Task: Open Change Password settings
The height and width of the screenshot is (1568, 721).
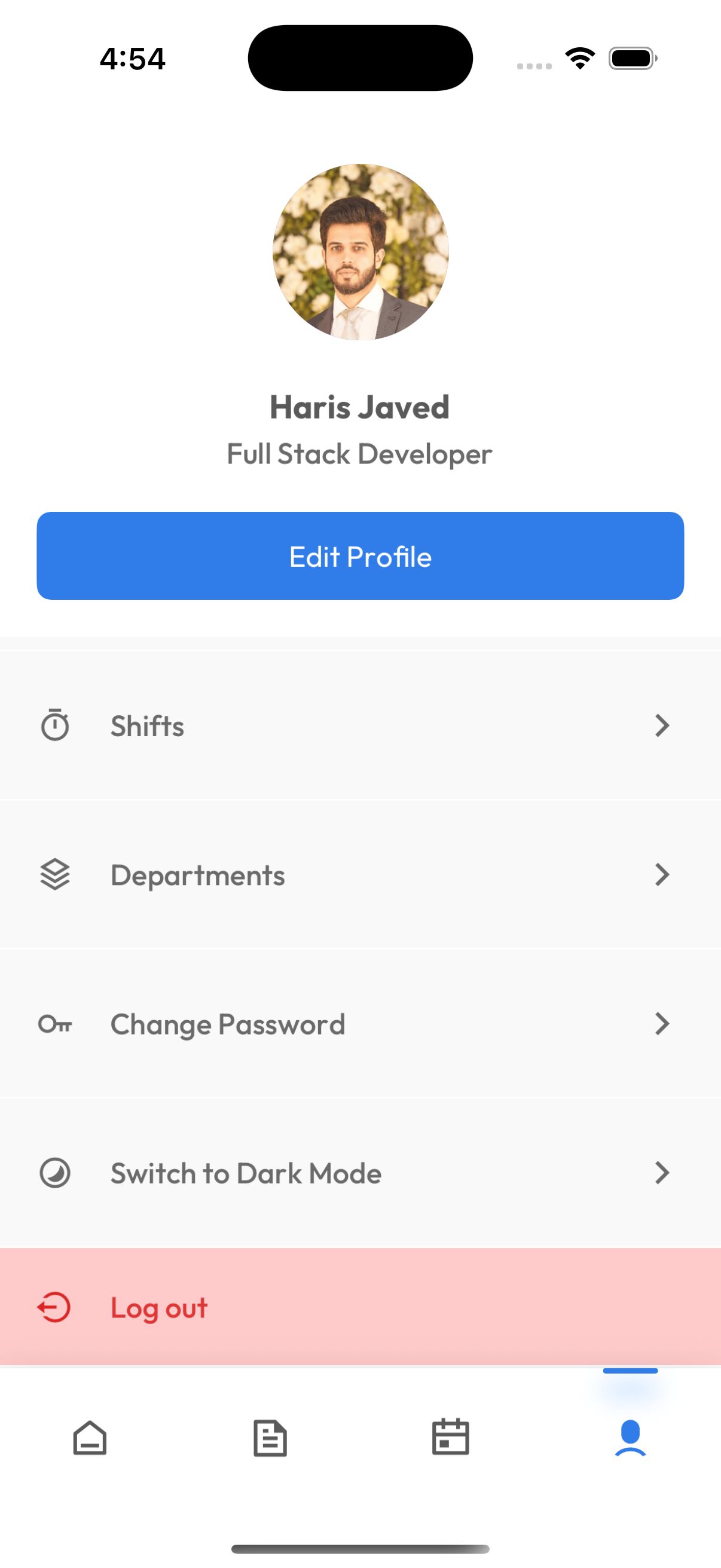Action: [x=360, y=1024]
